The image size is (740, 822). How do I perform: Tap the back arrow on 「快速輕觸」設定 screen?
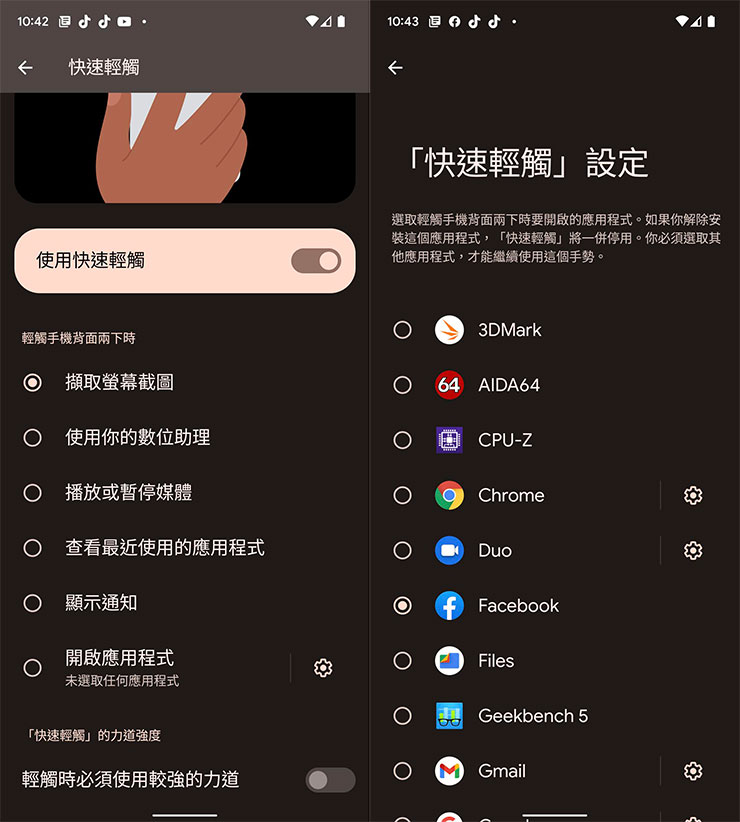395,67
